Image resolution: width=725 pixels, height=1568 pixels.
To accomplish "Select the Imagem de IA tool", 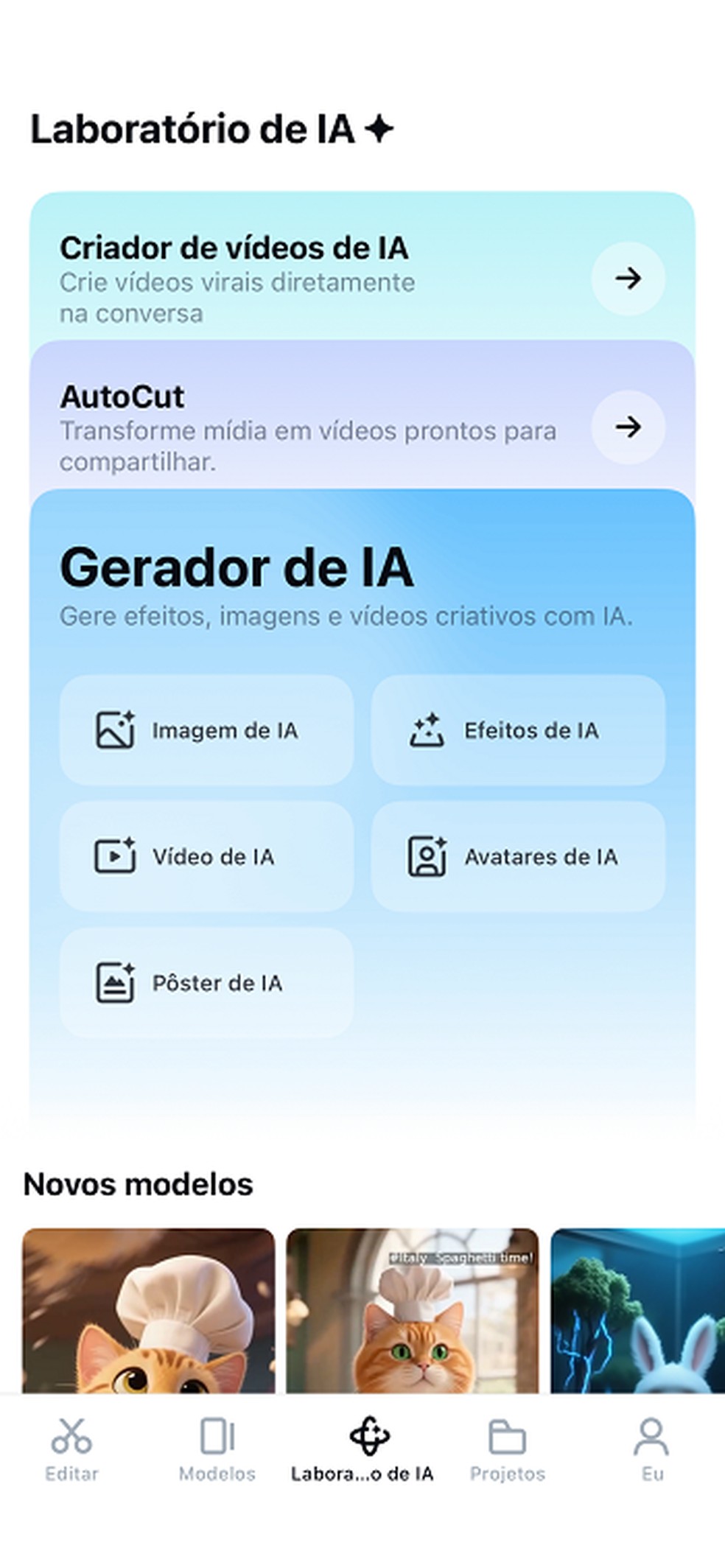I will (x=208, y=728).
